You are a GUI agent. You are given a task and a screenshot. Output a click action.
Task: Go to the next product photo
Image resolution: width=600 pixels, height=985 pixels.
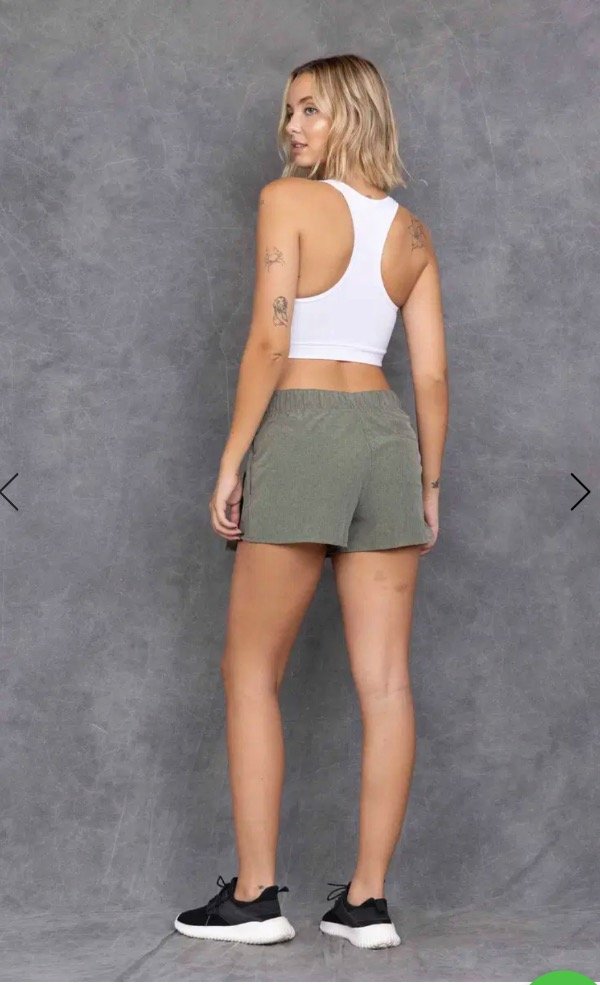click(580, 491)
